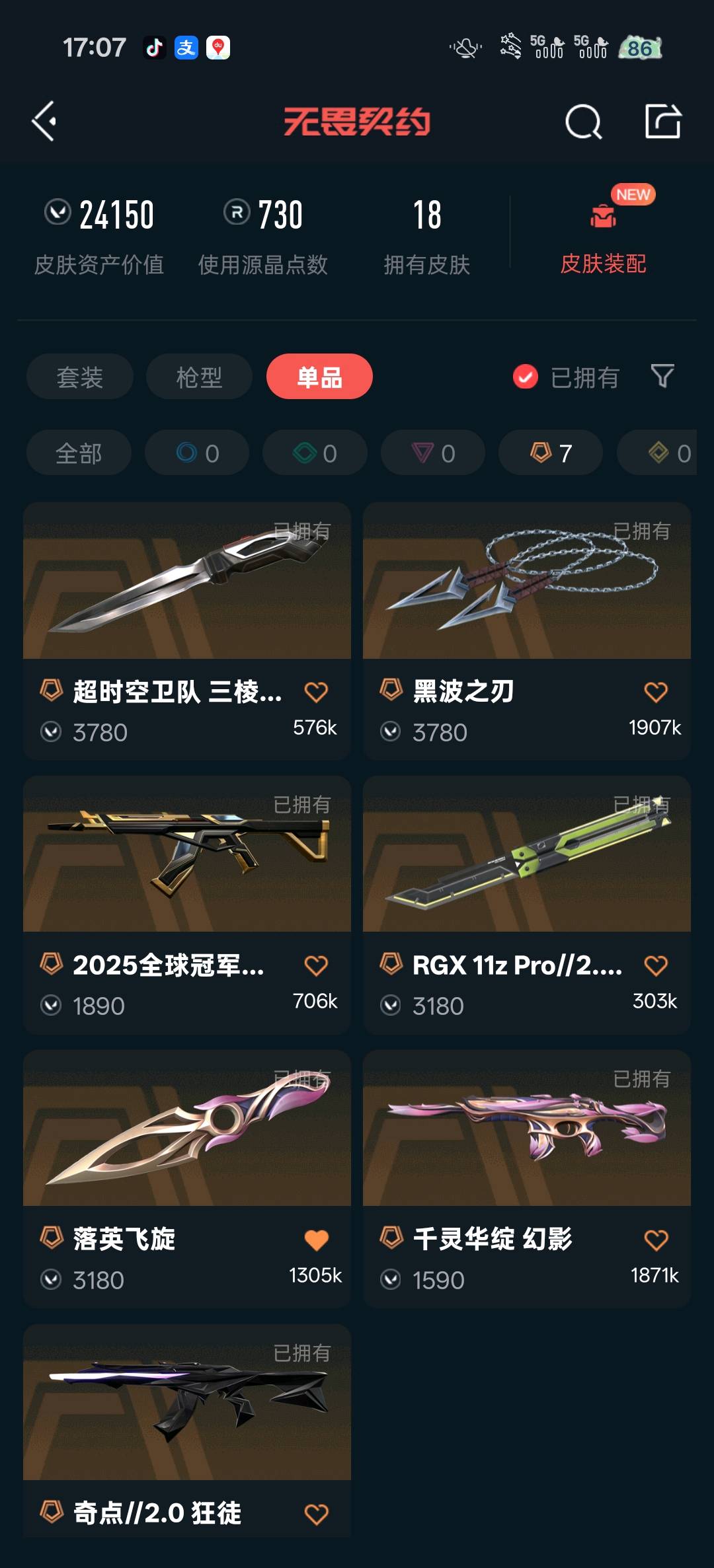This screenshot has width=714, height=1568.
Task: Select the 单品 tab
Action: (319, 377)
